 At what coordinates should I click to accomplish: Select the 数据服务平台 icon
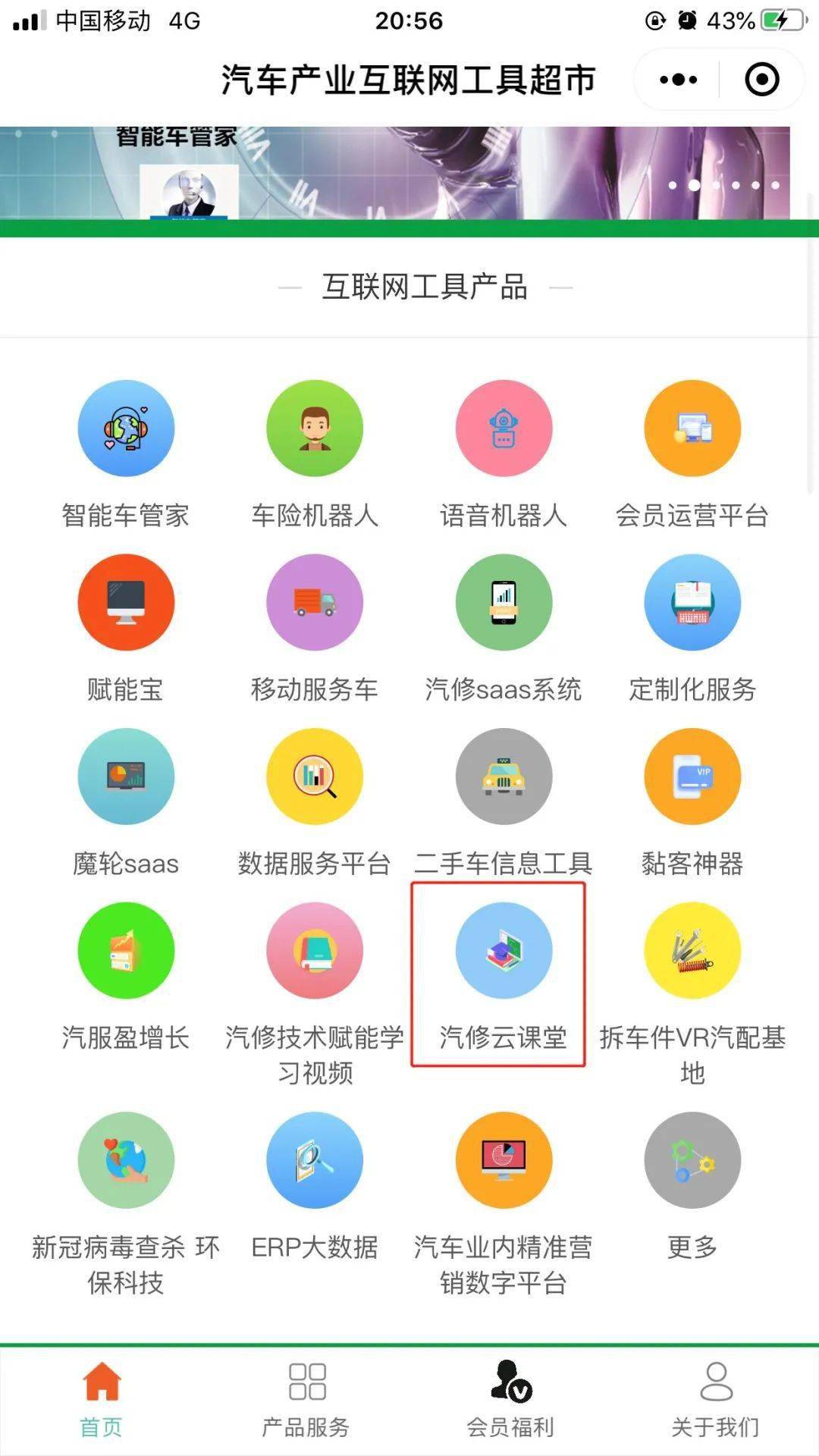coord(314,776)
